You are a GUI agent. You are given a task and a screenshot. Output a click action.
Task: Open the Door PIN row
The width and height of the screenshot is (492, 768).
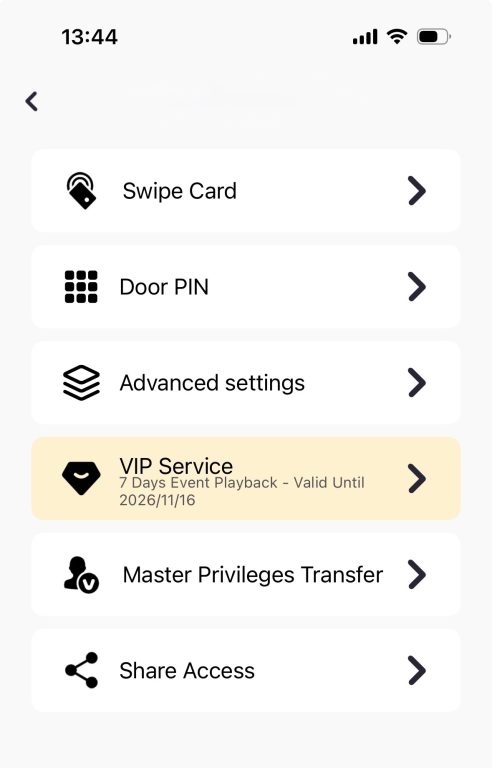246,287
